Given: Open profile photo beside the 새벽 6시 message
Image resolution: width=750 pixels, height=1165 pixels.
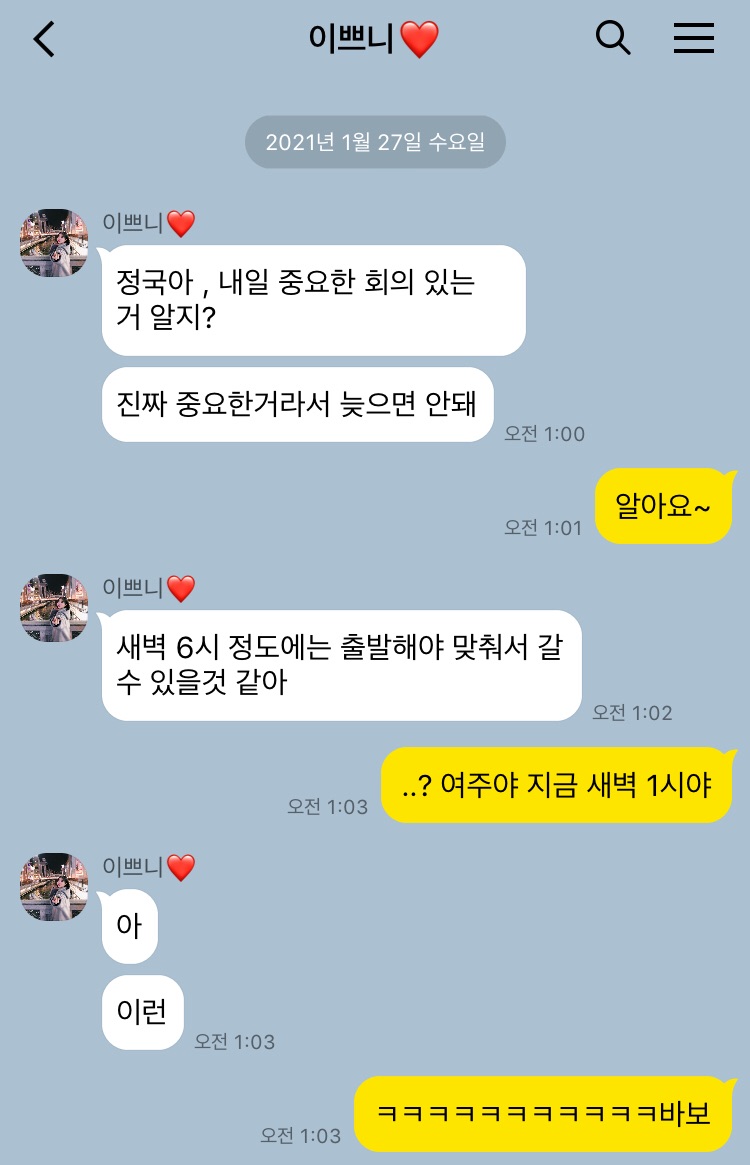Looking at the screenshot, I should [54, 608].
